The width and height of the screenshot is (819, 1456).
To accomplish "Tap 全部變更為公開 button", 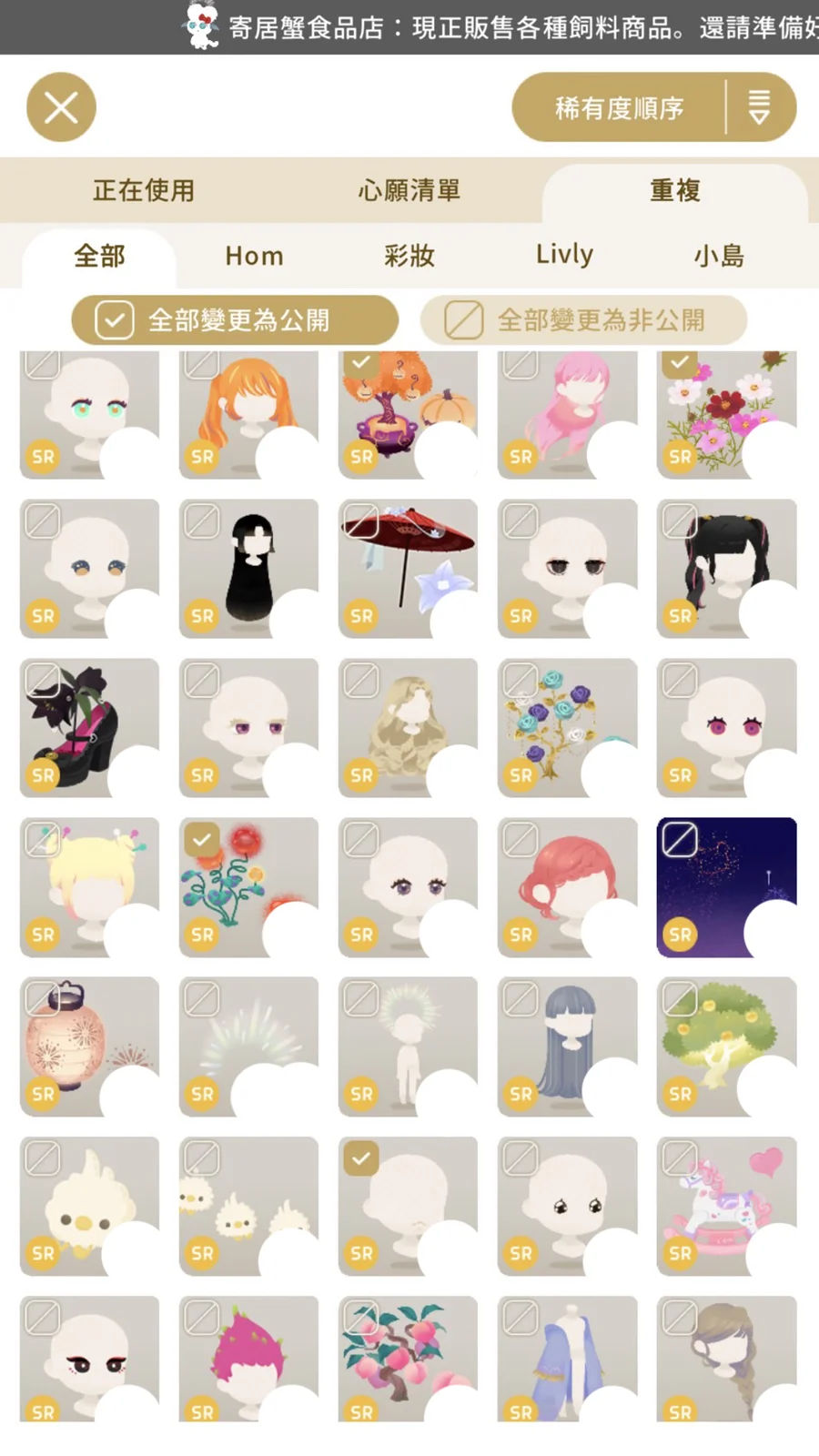I will 235,320.
